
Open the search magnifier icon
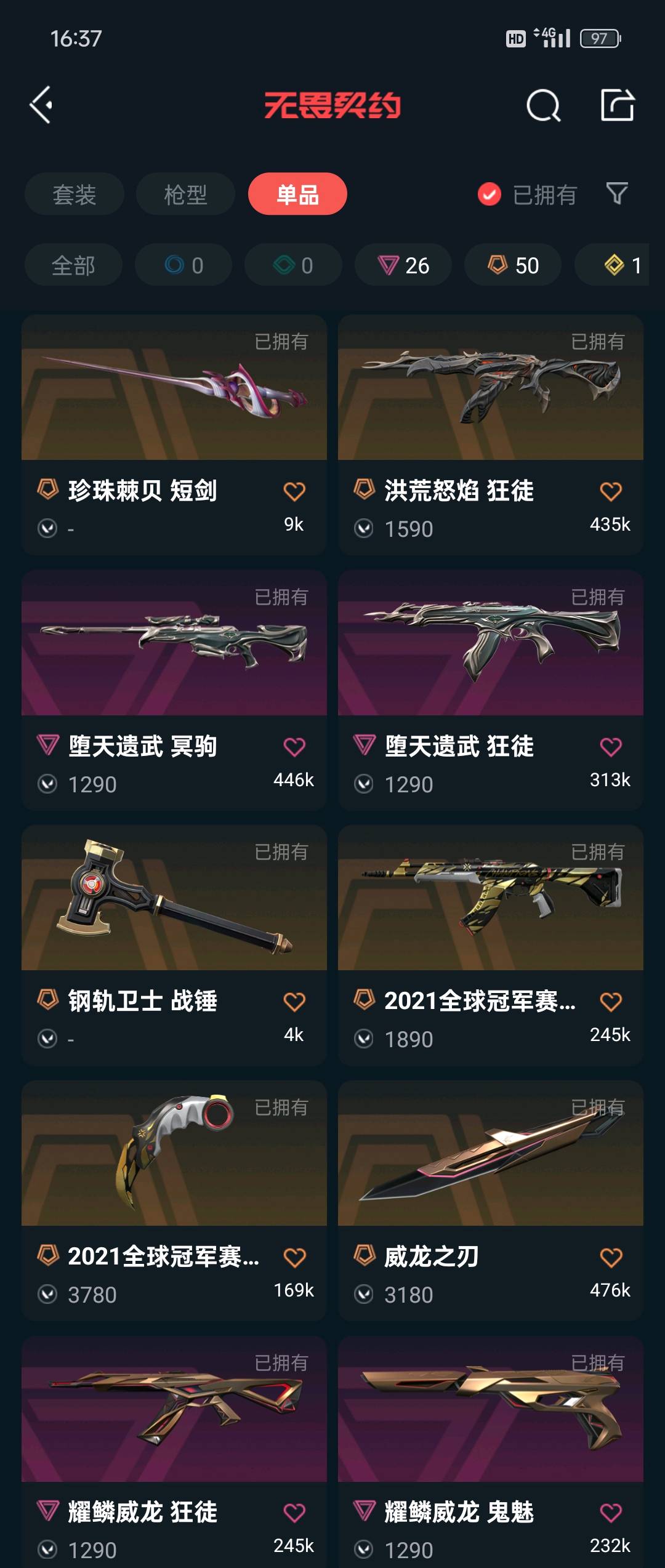pos(543,106)
